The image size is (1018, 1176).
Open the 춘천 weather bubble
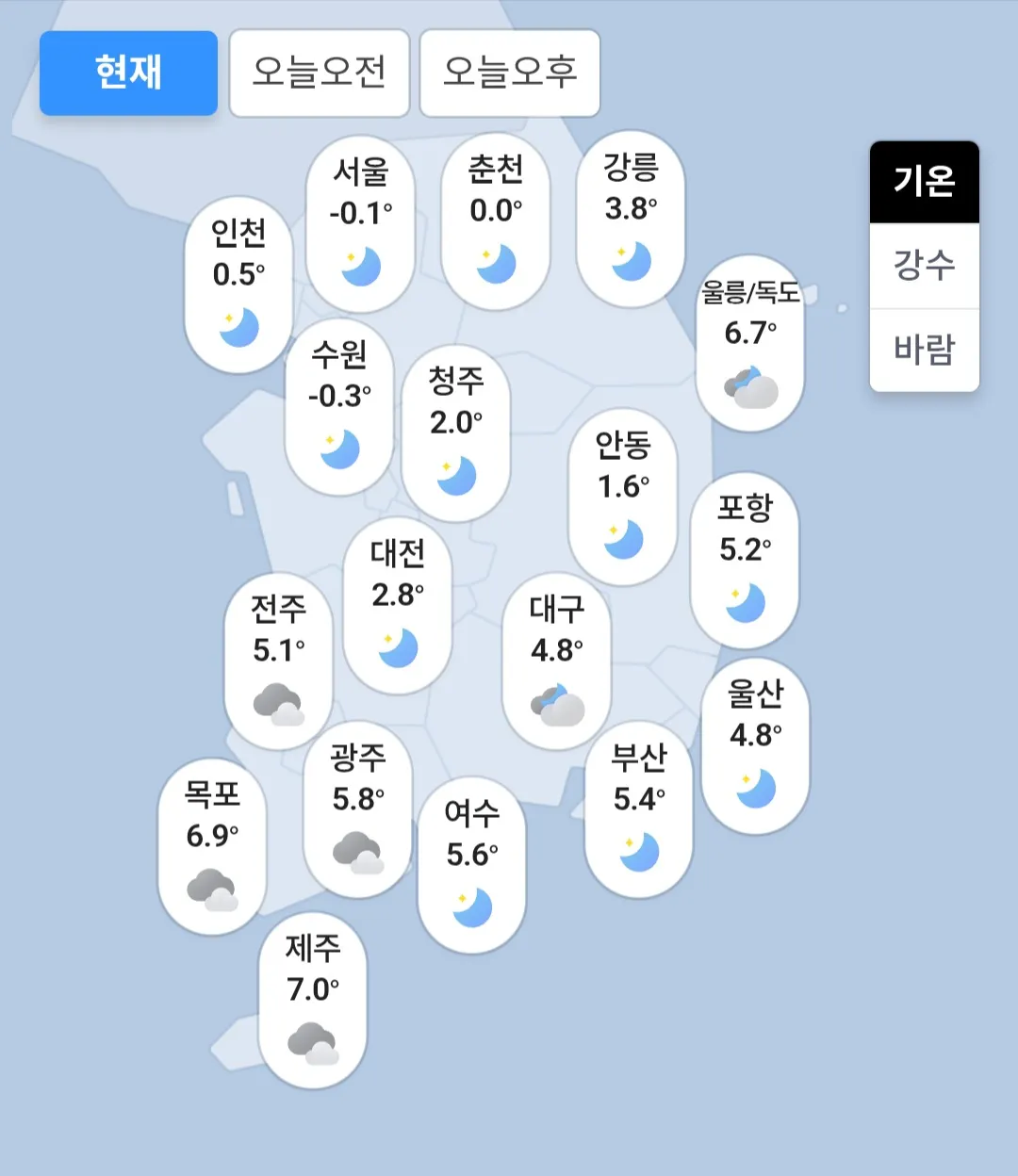coord(496,221)
